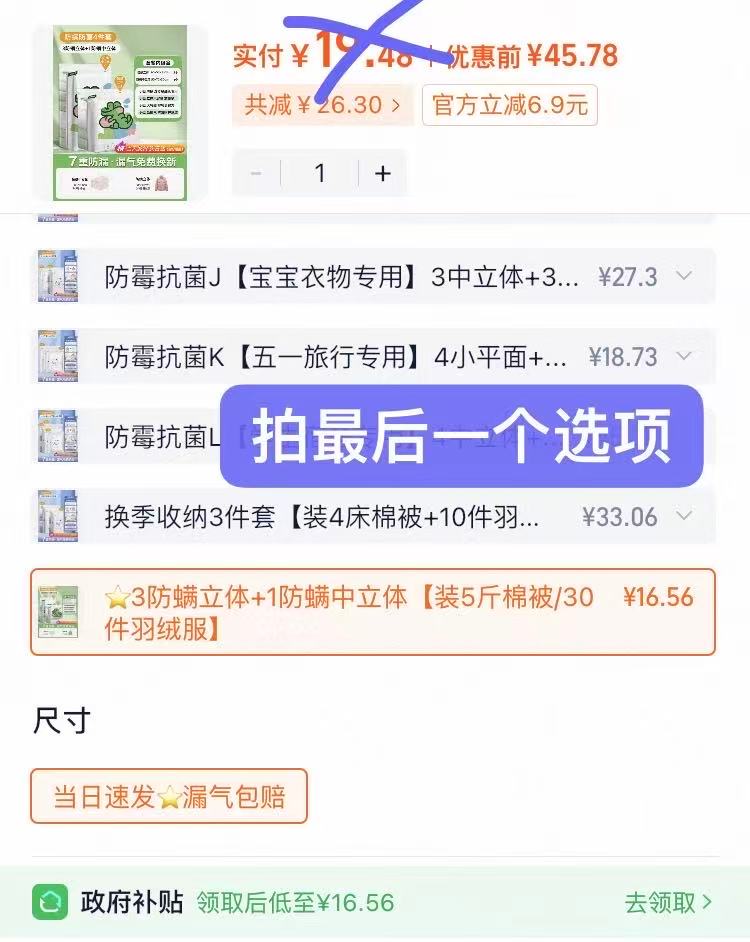
Task: Expand the chevron on the ¥33.06 option
Action: 684,516
